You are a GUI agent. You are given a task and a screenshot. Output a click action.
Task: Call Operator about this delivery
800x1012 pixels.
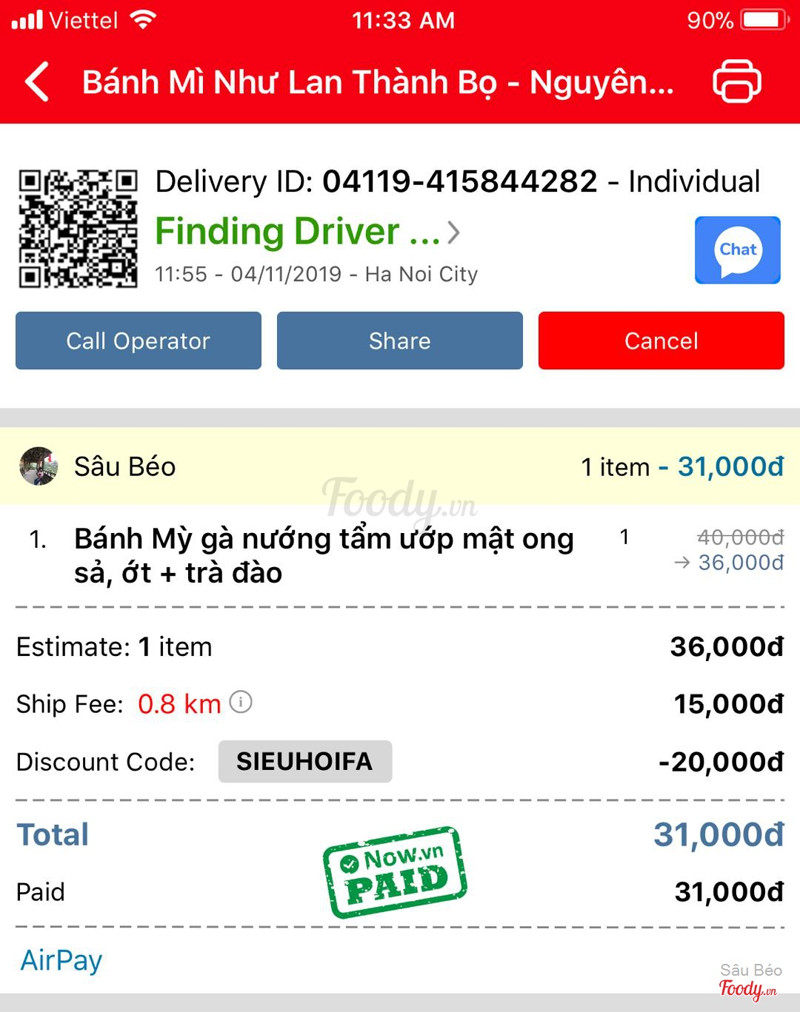(x=138, y=341)
